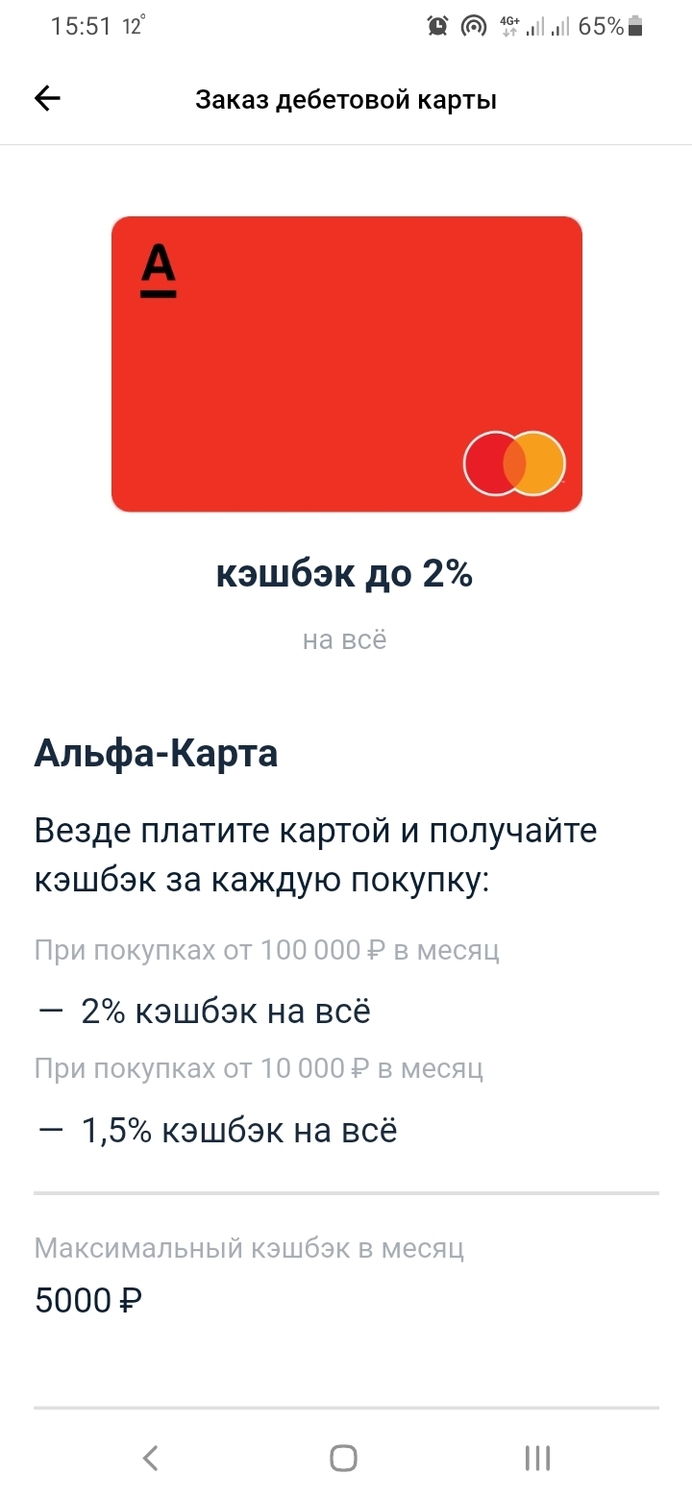Image resolution: width=692 pixels, height=1500 pixels.
Task: Go to the home screen
Action: pyautogui.click(x=344, y=1458)
